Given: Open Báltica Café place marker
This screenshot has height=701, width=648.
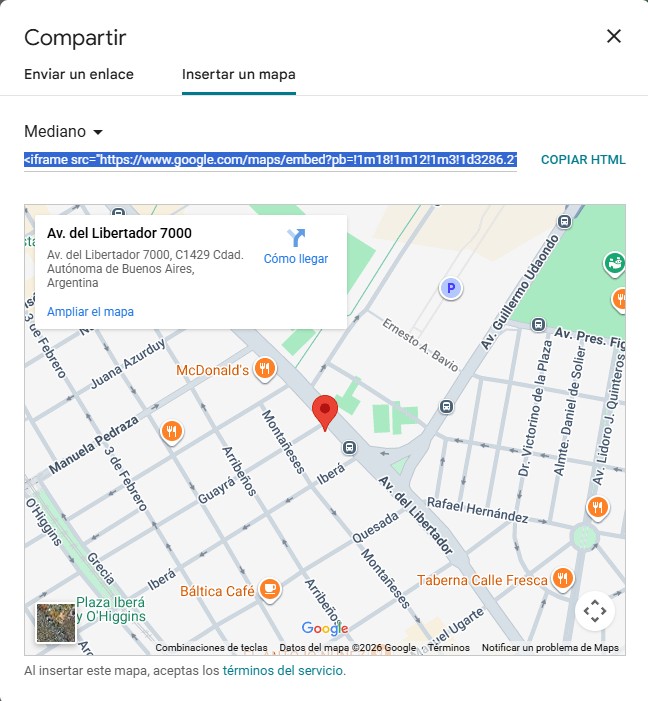Looking at the screenshot, I should point(269,590).
